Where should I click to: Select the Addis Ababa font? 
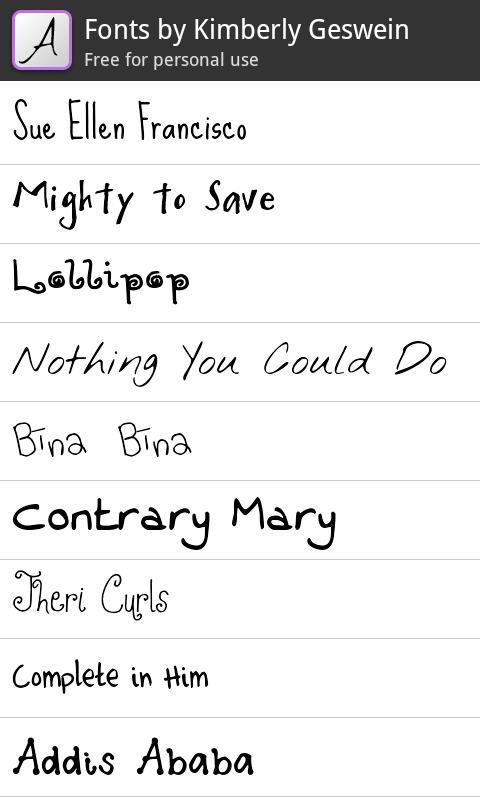pyautogui.click(x=240, y=757)
